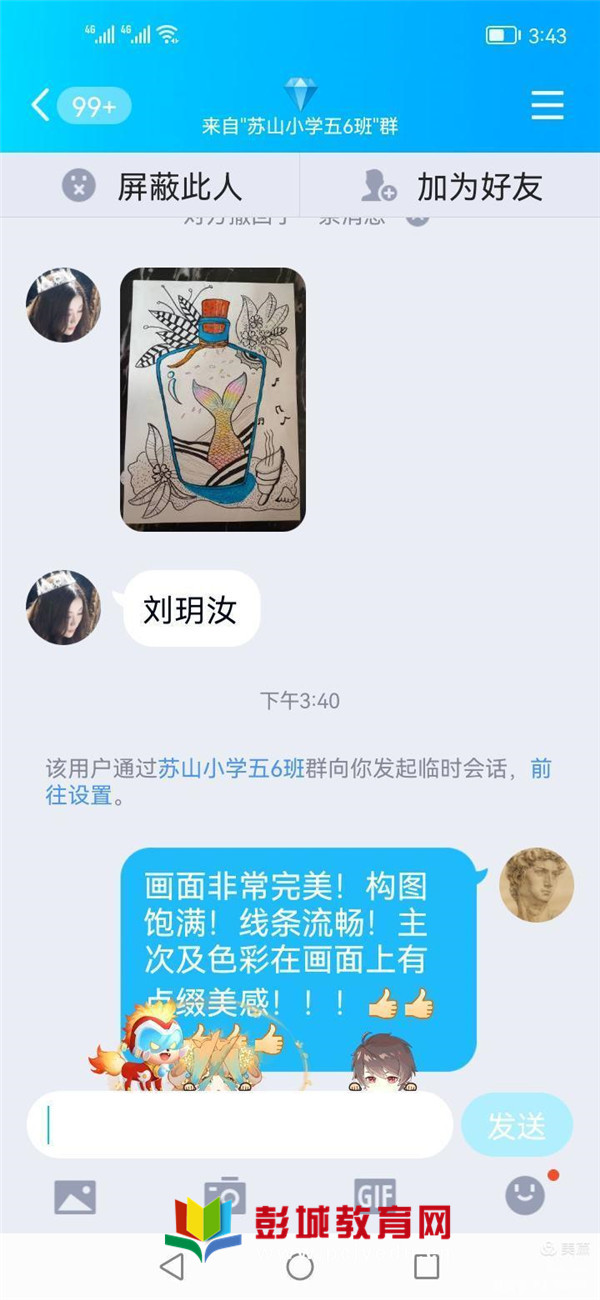Tap your own avatar beside the blue message
This screenshot has width=600, height=1300.
(536, 884)
